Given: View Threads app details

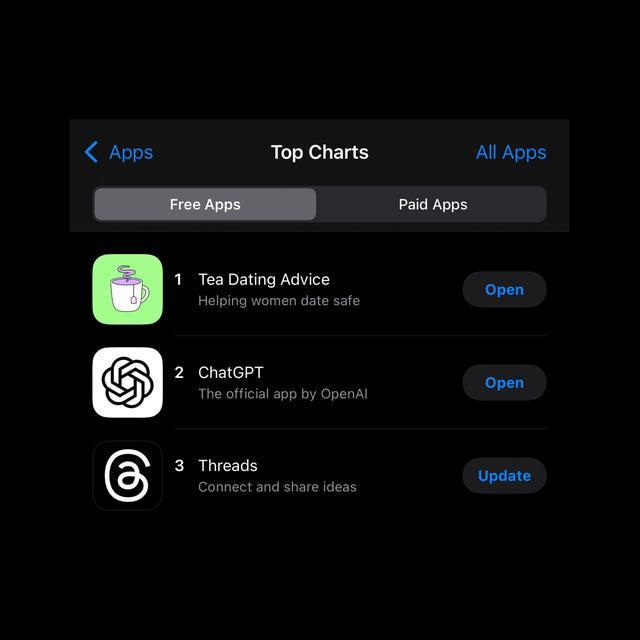Looking at the screenshot, I should (x=264, y=475).
